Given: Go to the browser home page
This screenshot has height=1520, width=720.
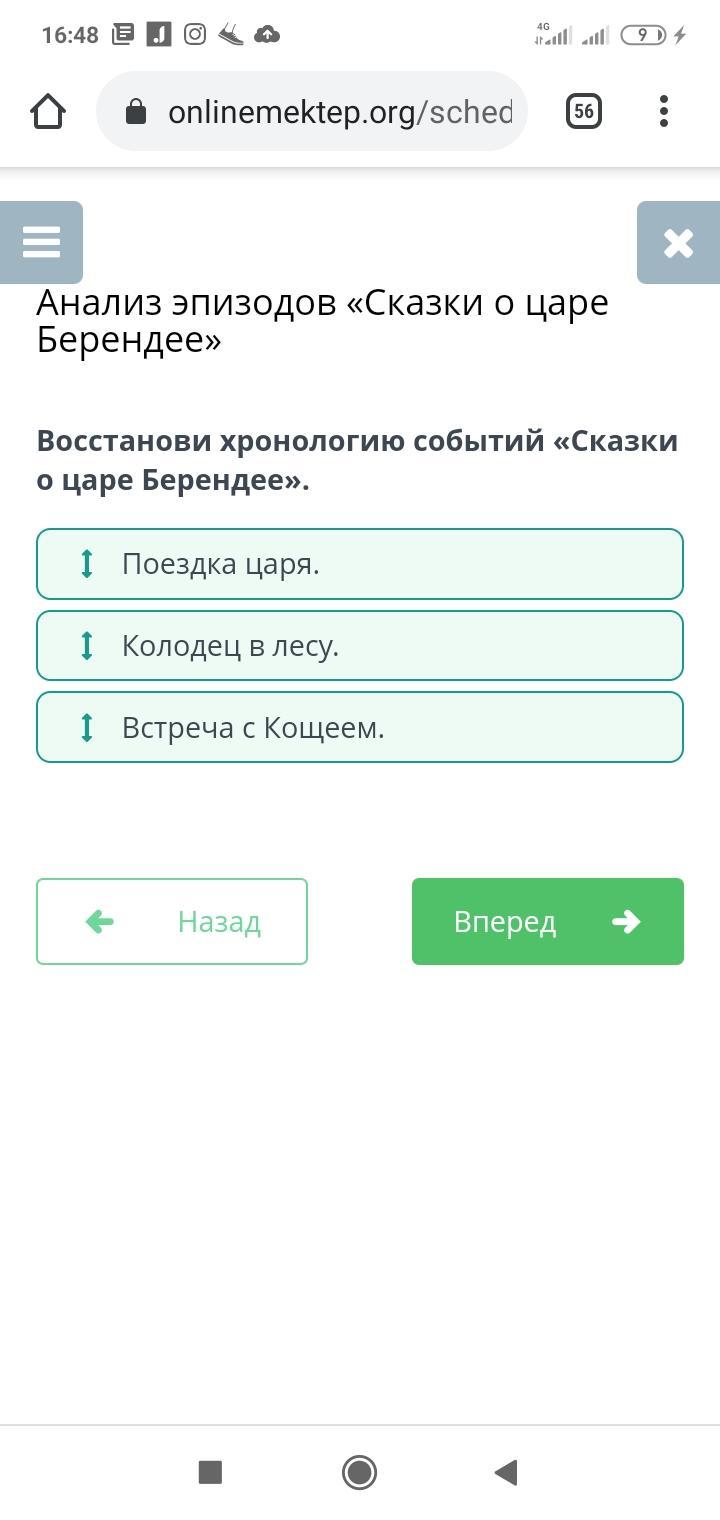Looking at the screenshot, I should 48,112.
